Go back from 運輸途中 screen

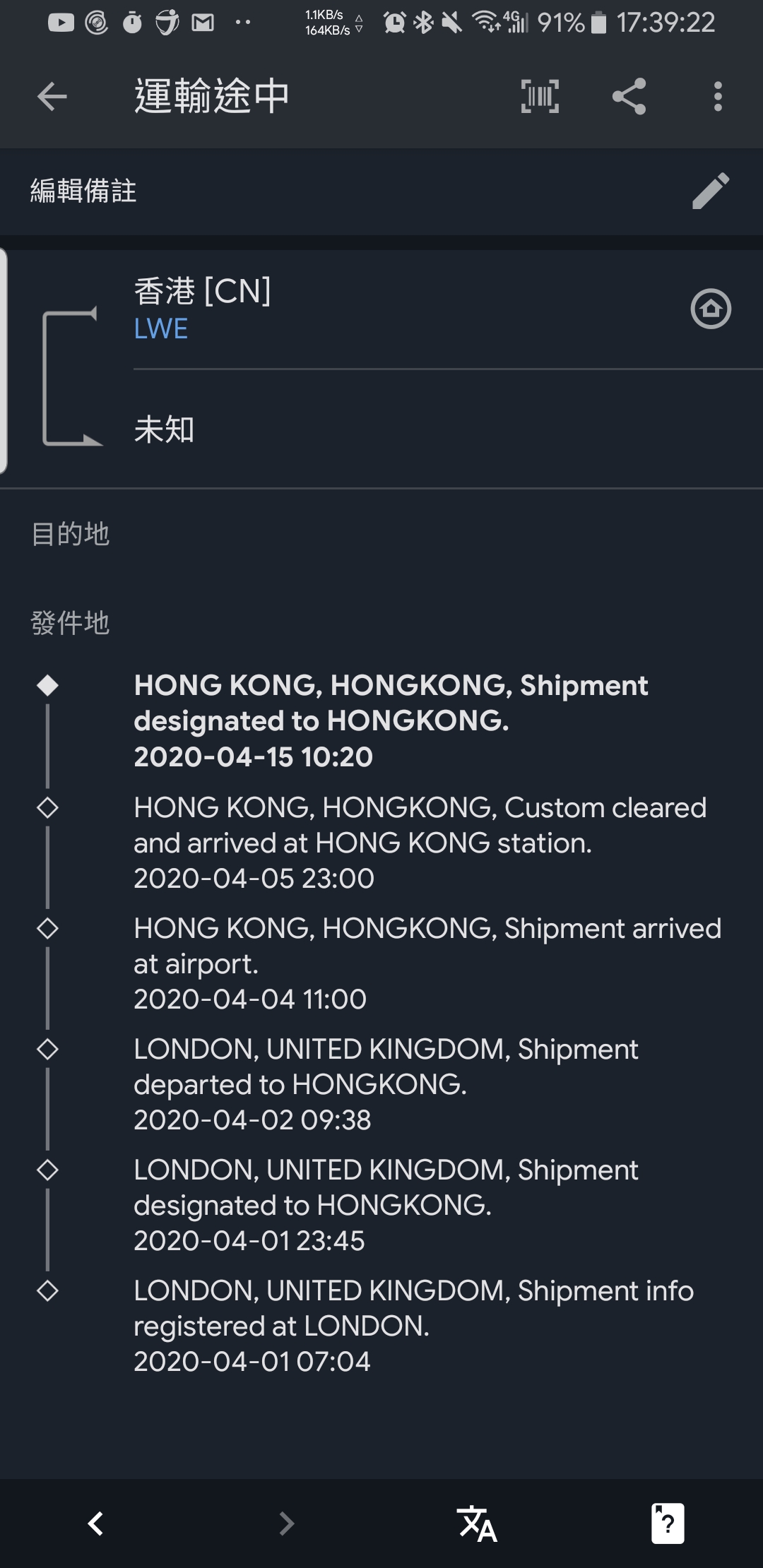coord(52,97)
